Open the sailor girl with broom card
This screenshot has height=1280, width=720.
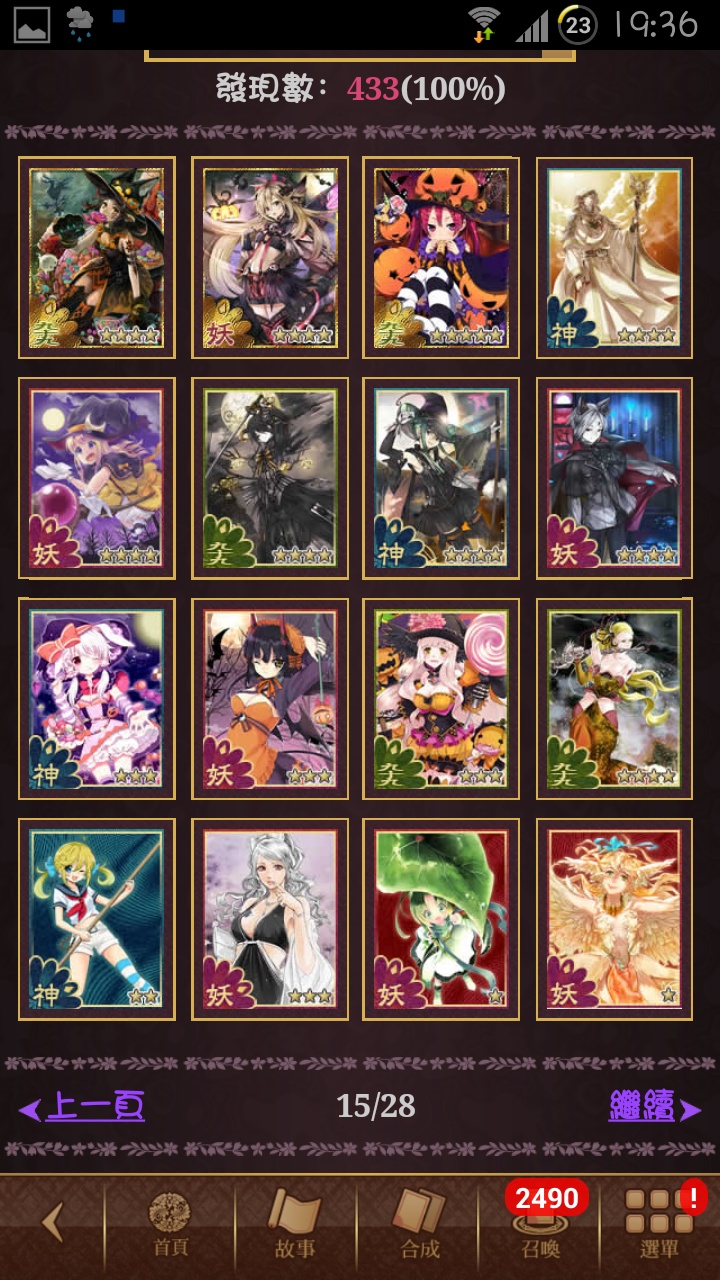point(96,919)
